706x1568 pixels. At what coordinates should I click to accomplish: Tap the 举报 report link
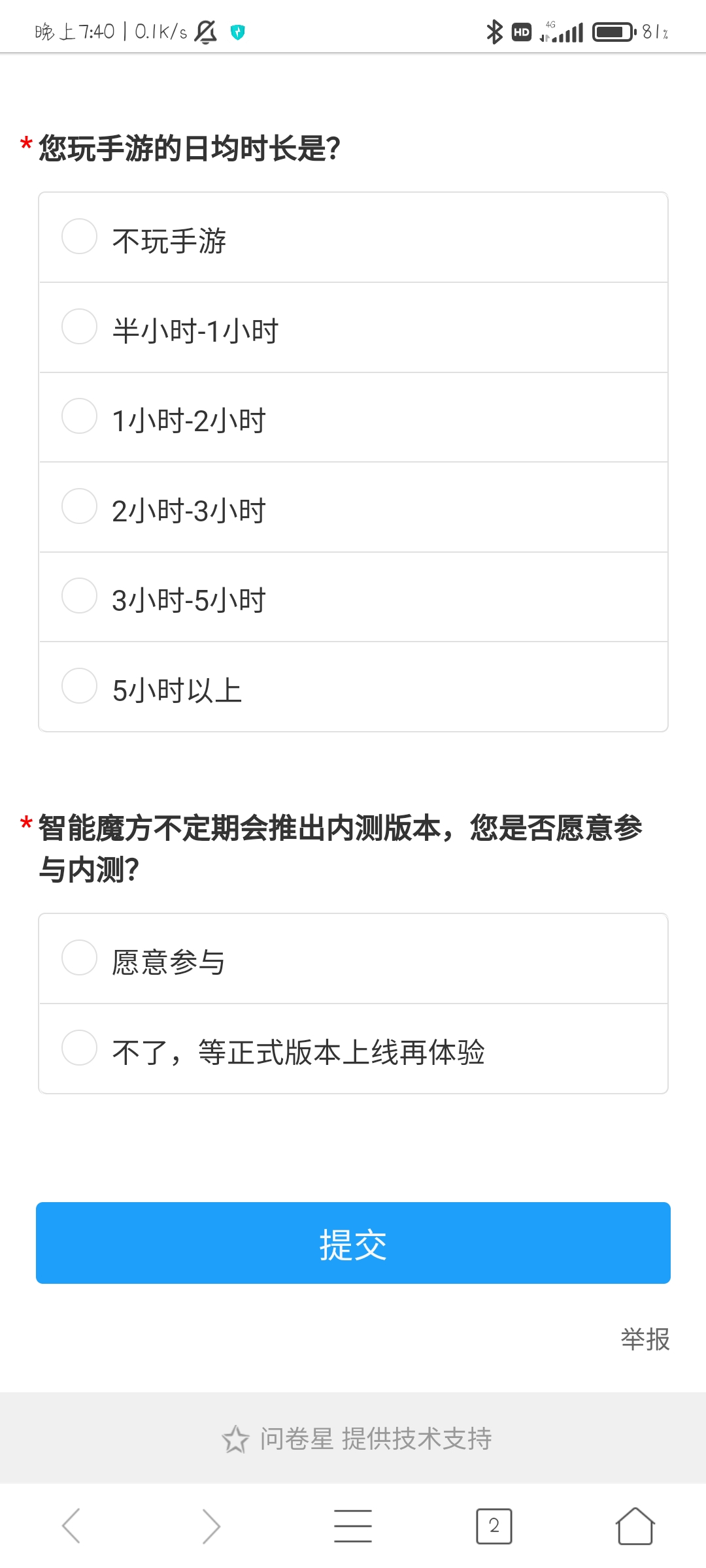[x=645, y=1339]
